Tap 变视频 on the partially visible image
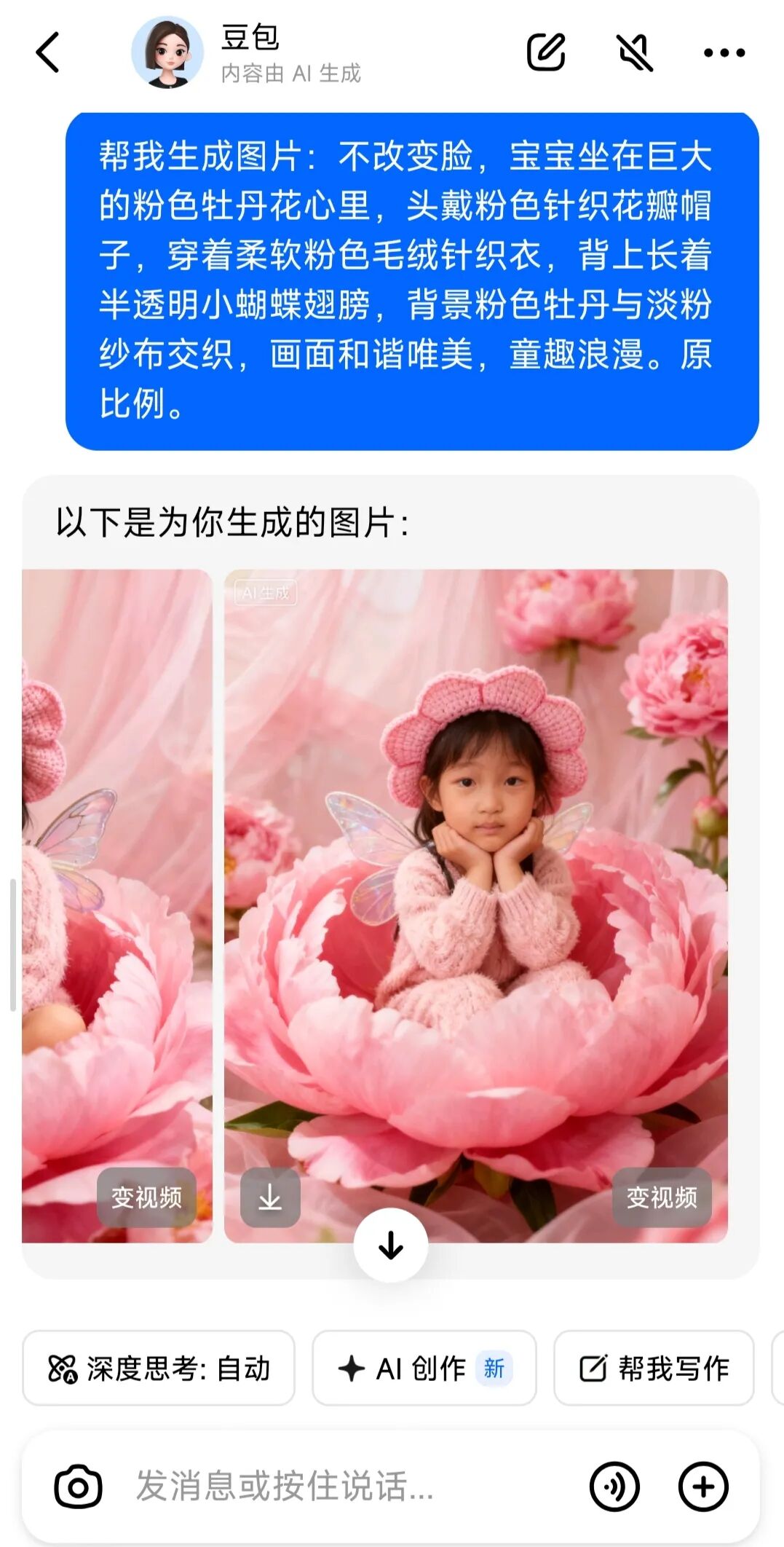The height and width of the screenshot is (1547, 784). [146, 1197]
